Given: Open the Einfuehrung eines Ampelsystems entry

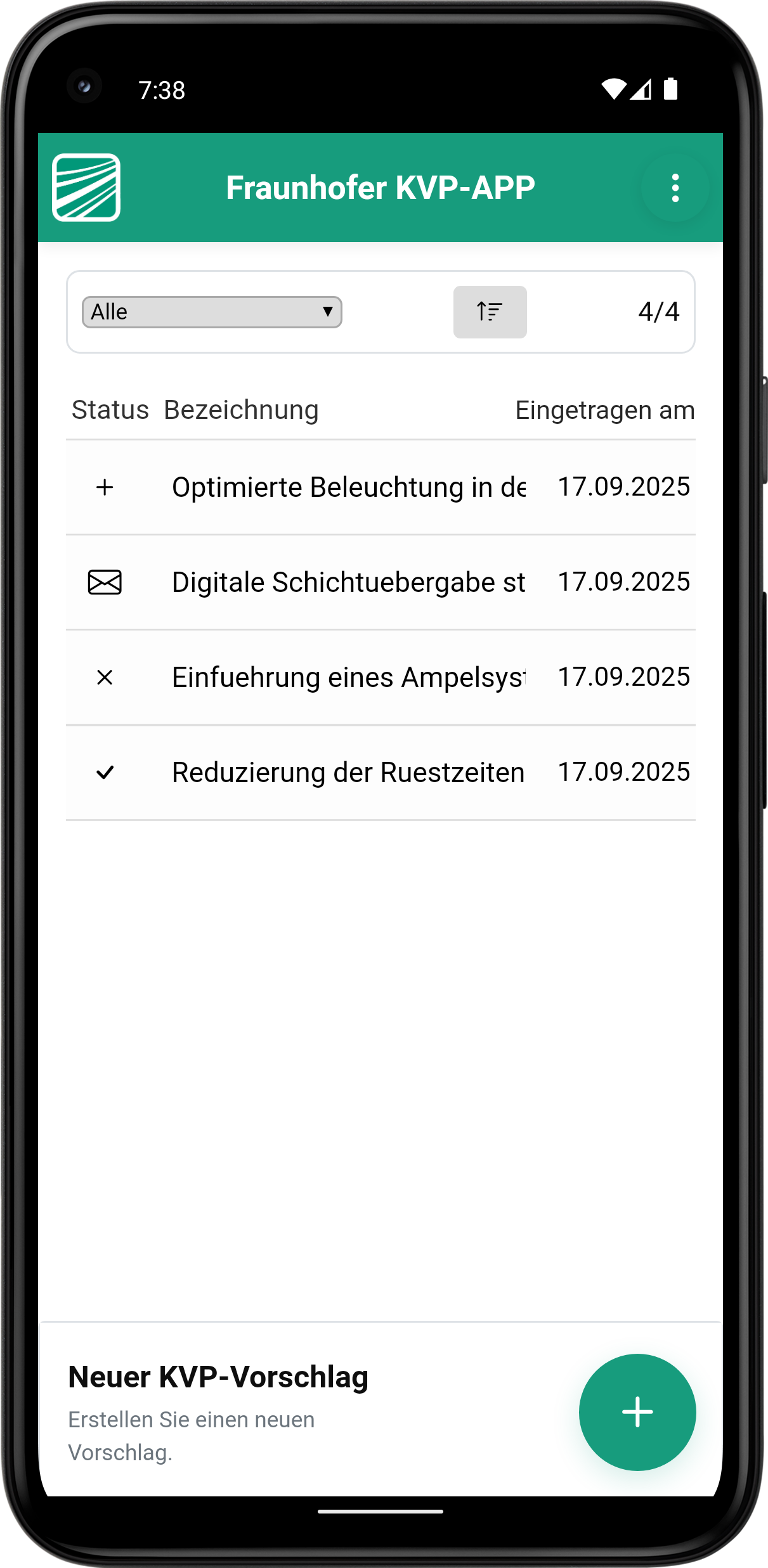Looking at the screenshot, I should [x=348, y=678].
